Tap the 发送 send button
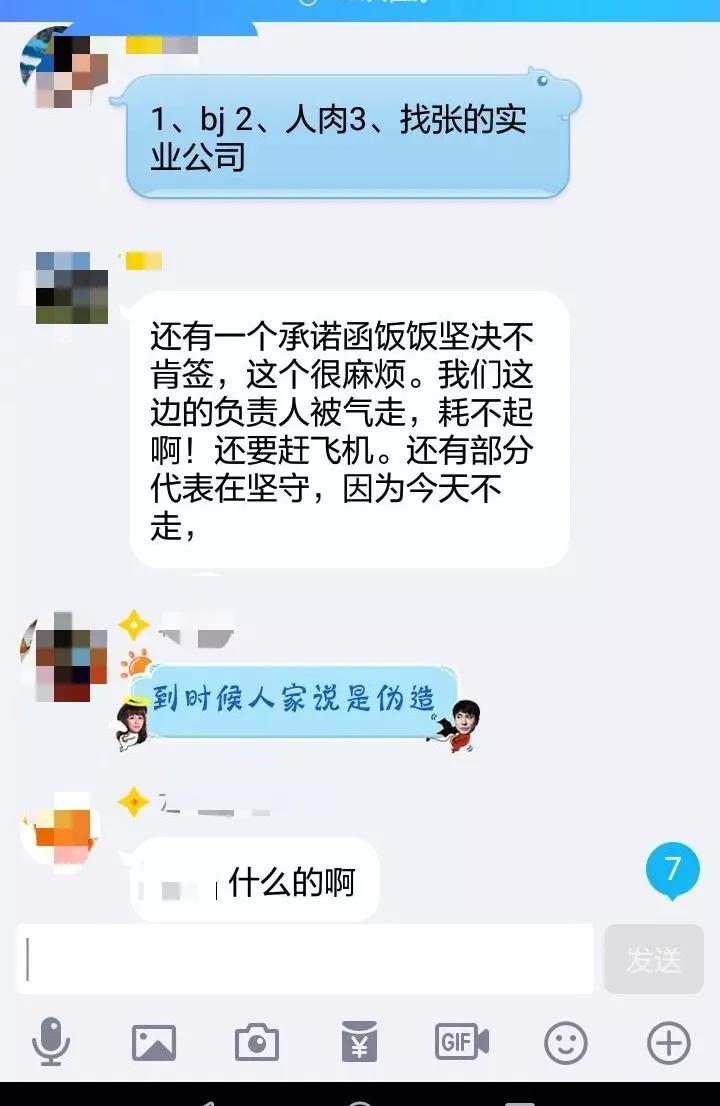 (x=654, y=960)
